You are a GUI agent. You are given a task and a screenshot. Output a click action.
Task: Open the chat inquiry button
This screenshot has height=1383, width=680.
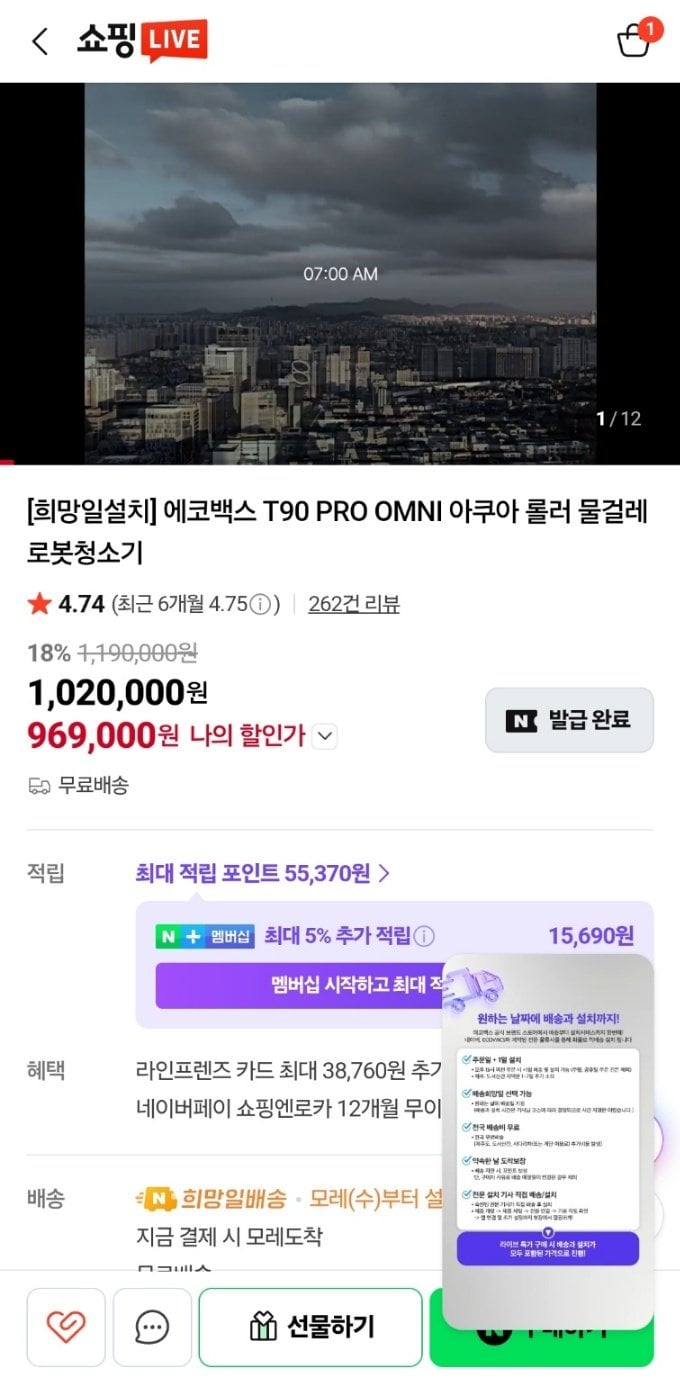pyautogui.click(x=152, y=1327)
